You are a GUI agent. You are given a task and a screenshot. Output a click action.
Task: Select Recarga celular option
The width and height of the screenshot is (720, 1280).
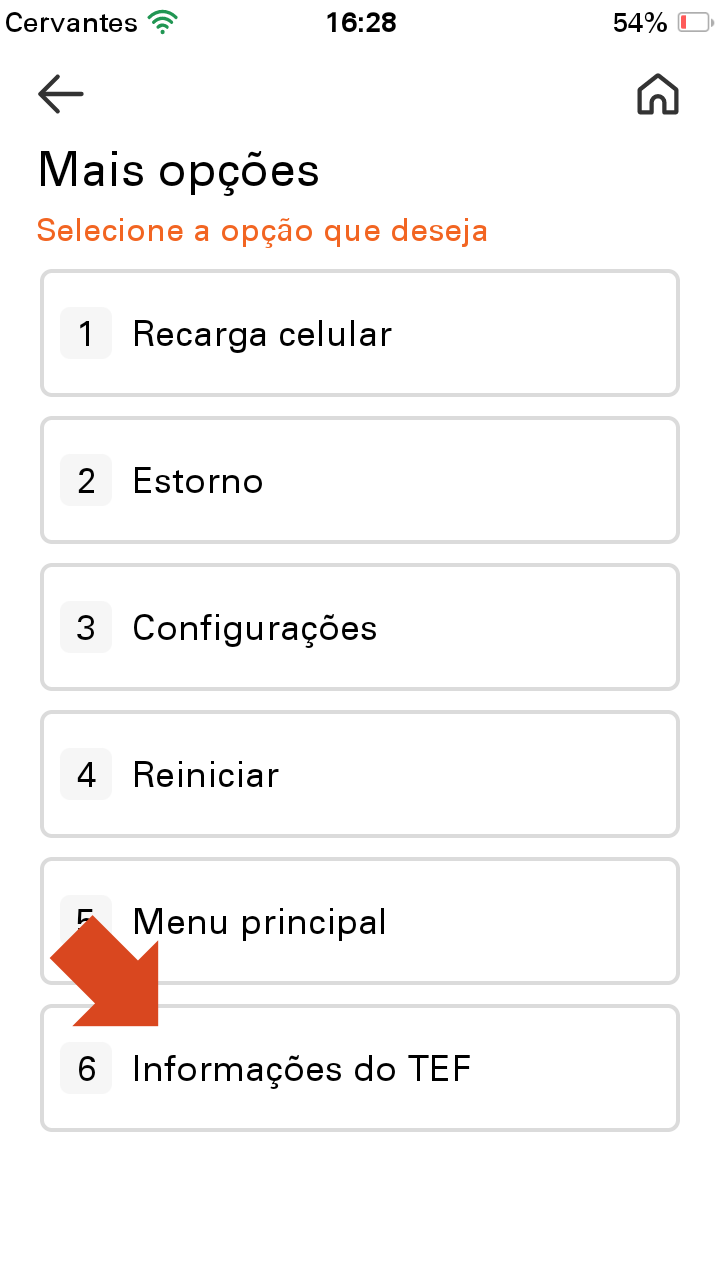(x=360, y=334)
